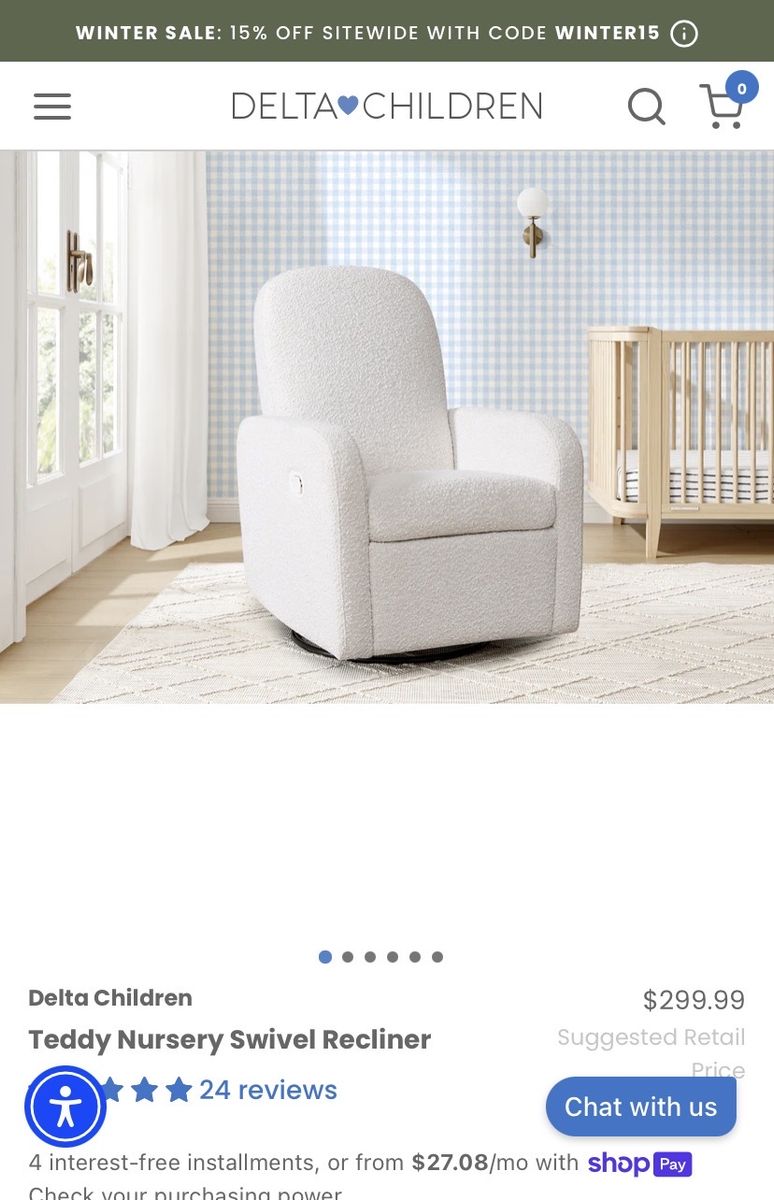Click the cart badge showing 0 items
This screenshot has width=774, height=1200.
pyautogui.click(x=740, y=86)
